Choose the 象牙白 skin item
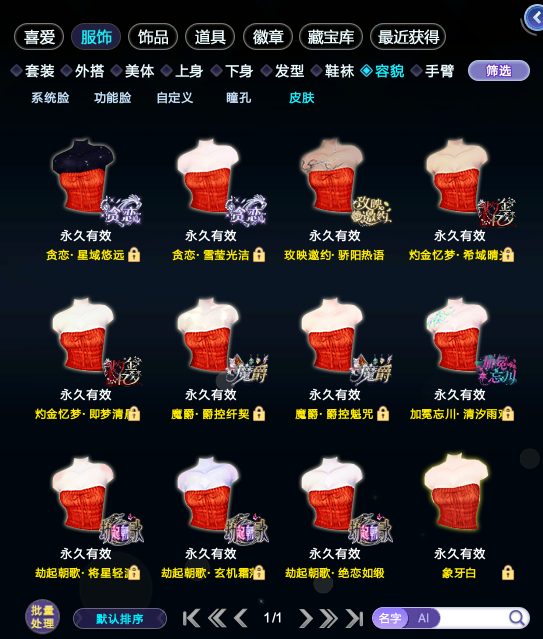The width and height of the screenshot is (543, 639). tap(459, 518)
